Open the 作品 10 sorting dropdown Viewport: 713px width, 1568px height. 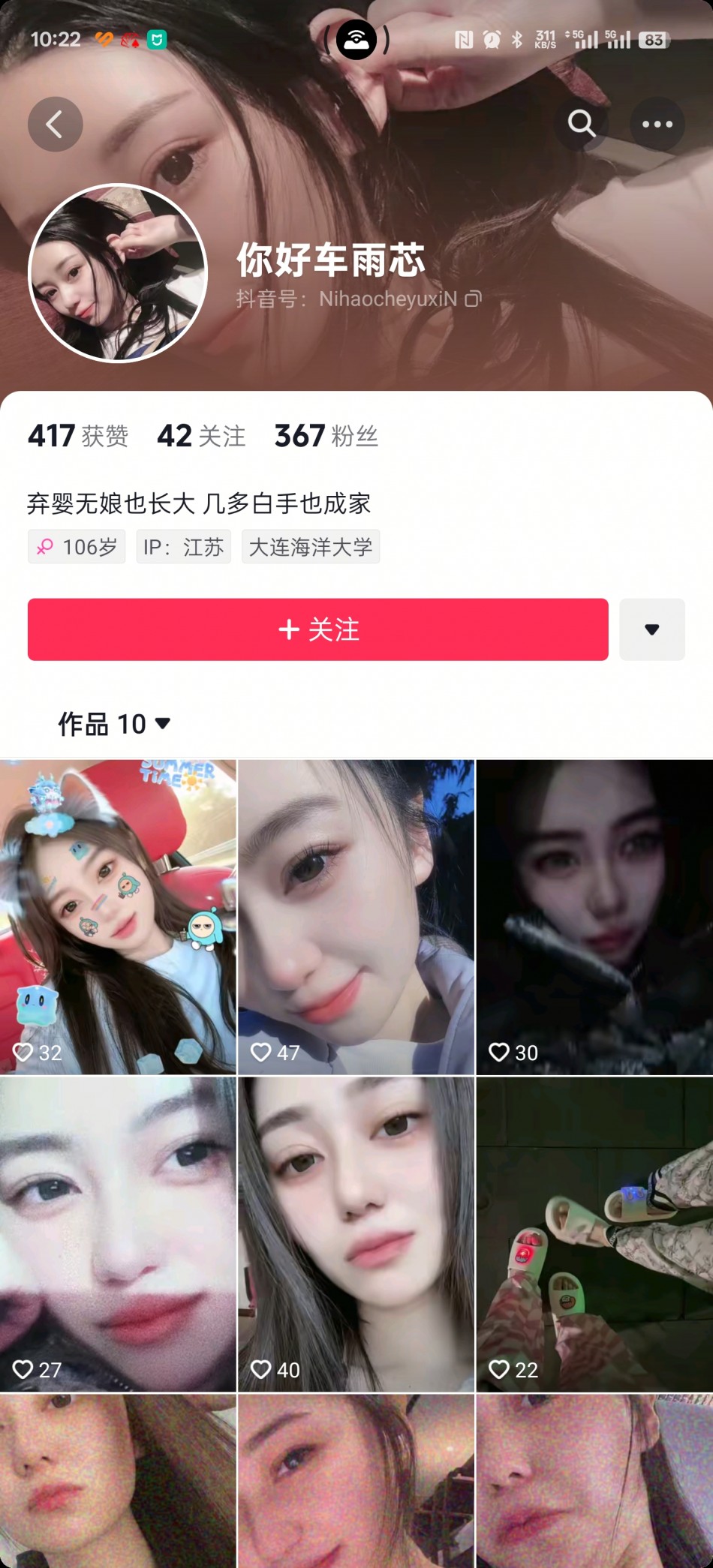pyautogui.click(x=115, y=724)
